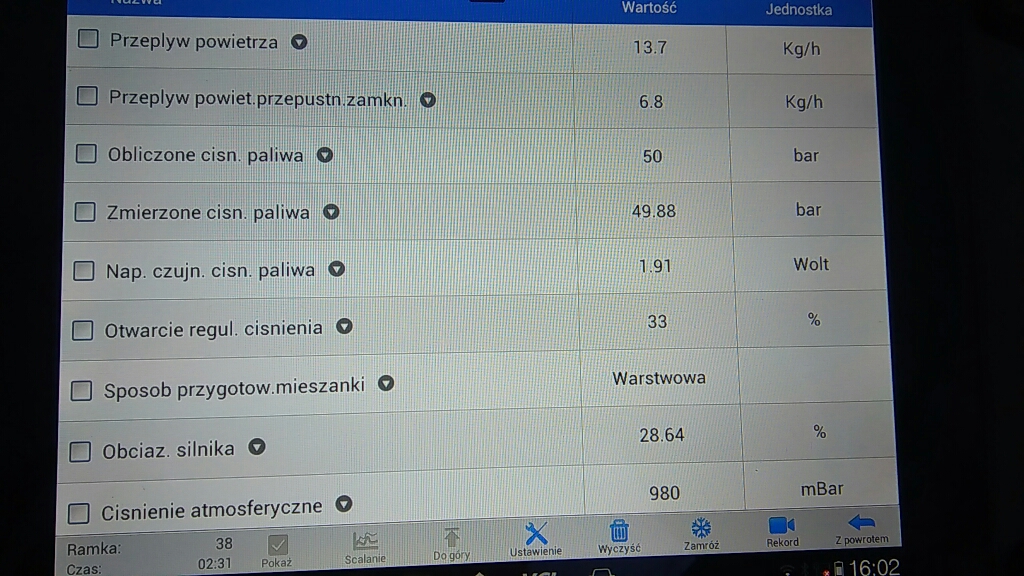
Task: Expand the Zmierzone cisn. paliwa dropdown arrow
Action: (331, 212)
